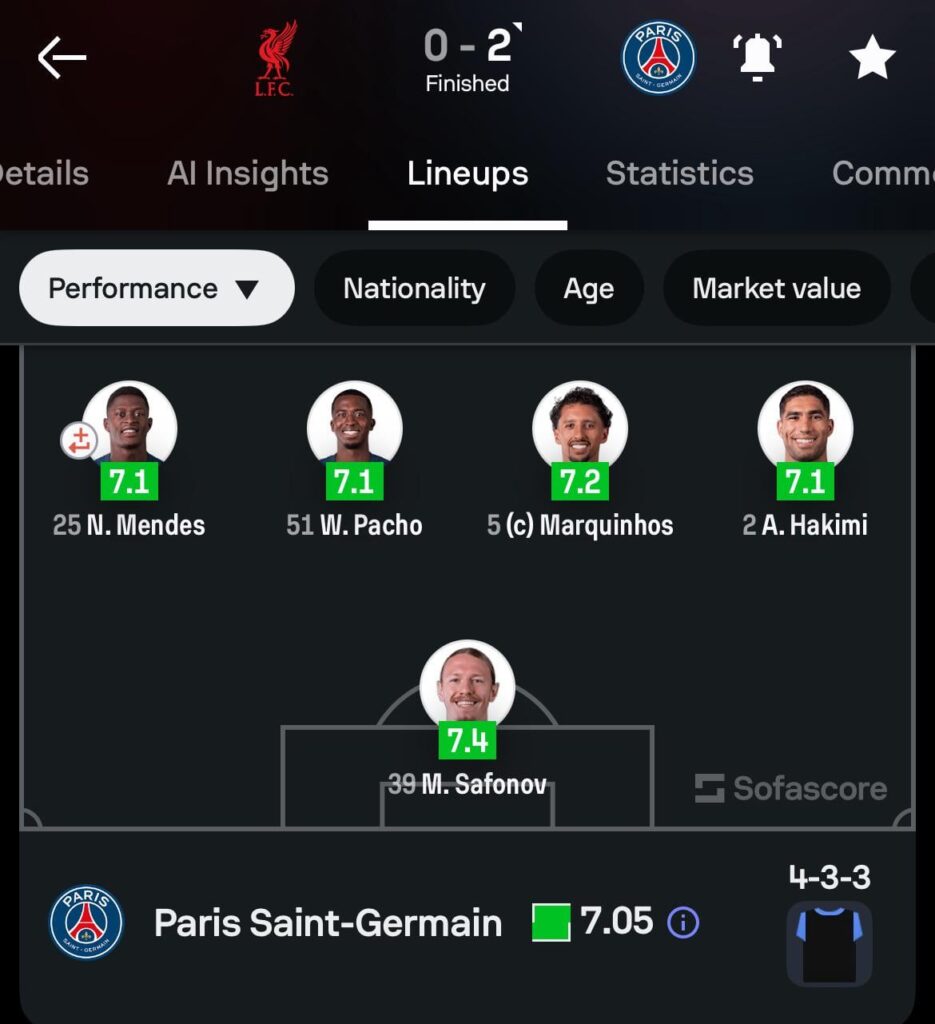Select the Nationality chip
The image size is (935, 1024).
point(414,289)
